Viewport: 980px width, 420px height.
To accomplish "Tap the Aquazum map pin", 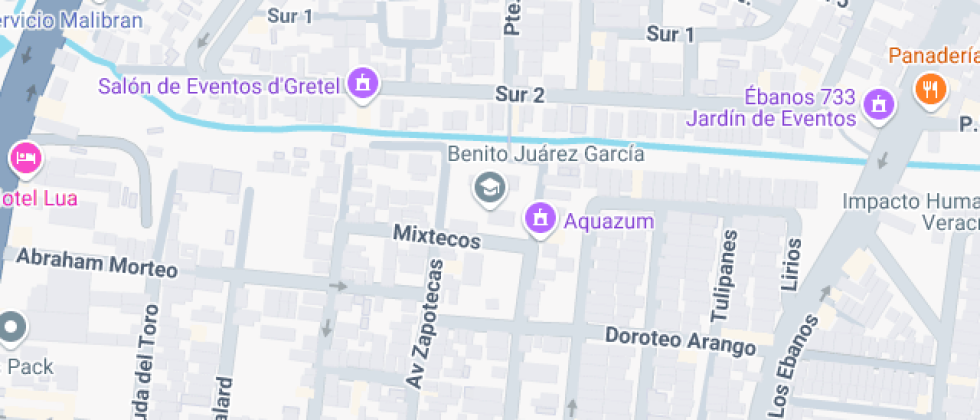I will [541, 218].
